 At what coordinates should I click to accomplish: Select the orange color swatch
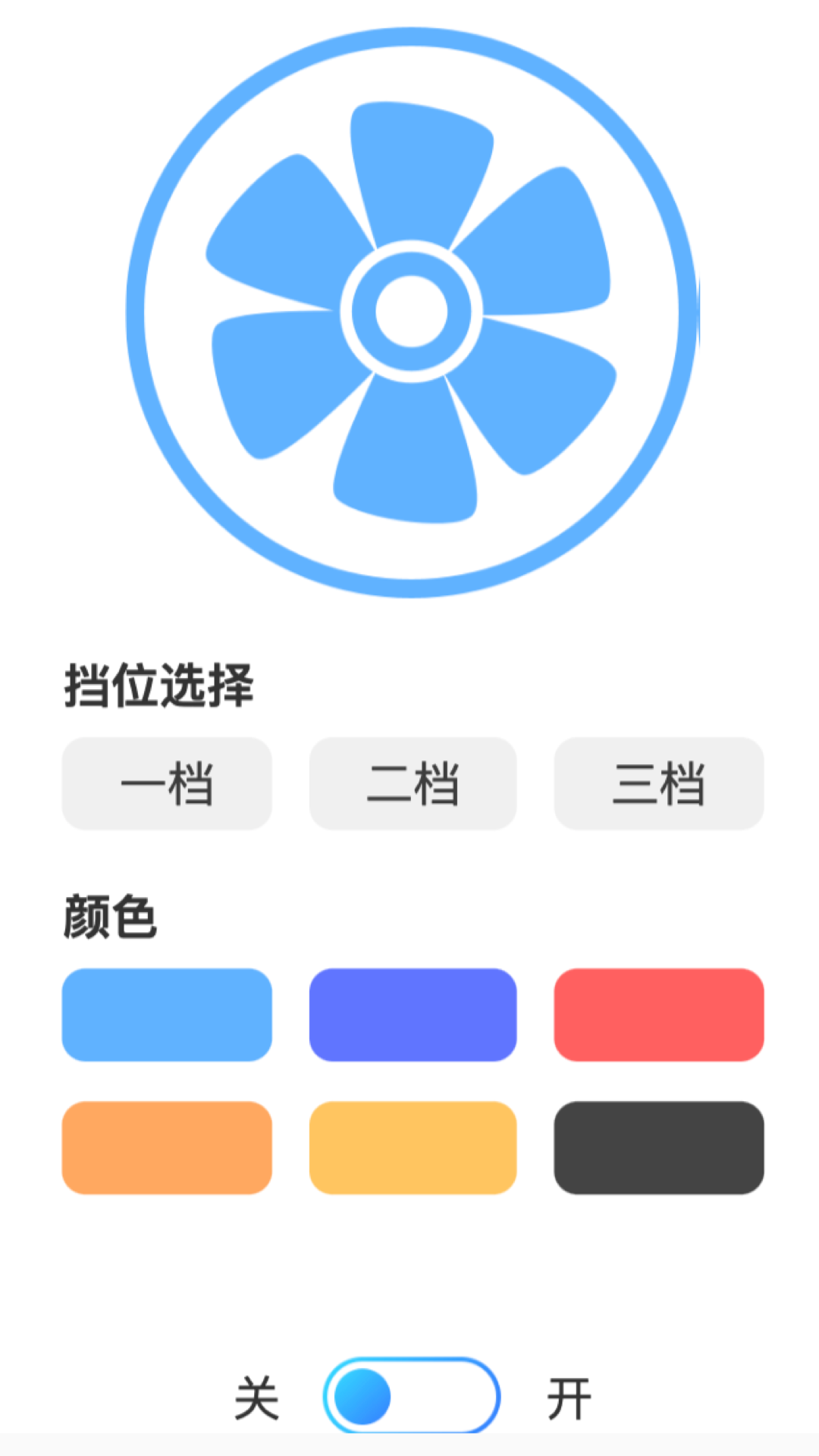pyautogui.click(x=166, y=1146)
